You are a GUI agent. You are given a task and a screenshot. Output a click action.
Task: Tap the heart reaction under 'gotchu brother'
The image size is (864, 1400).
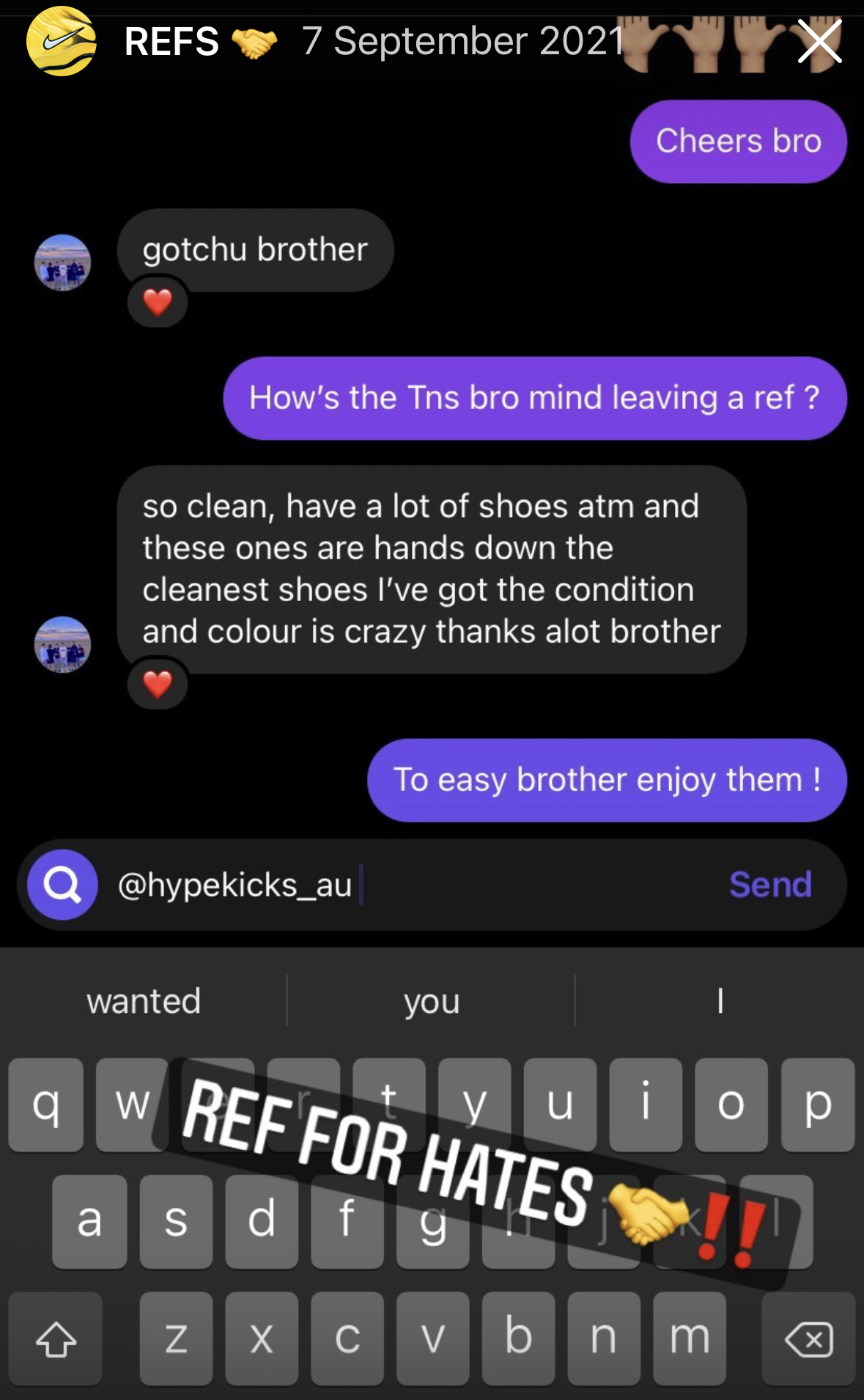click(x=158, y=301)
